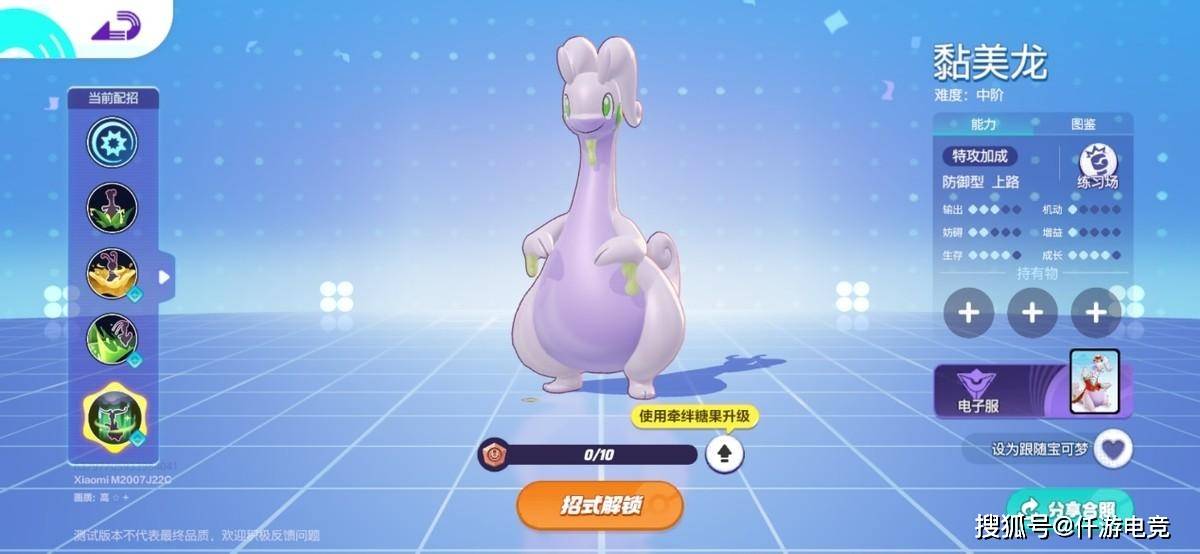Select the yellow hexagon ultimate move icon
The image size is (1200, 554).
[112, 414]
